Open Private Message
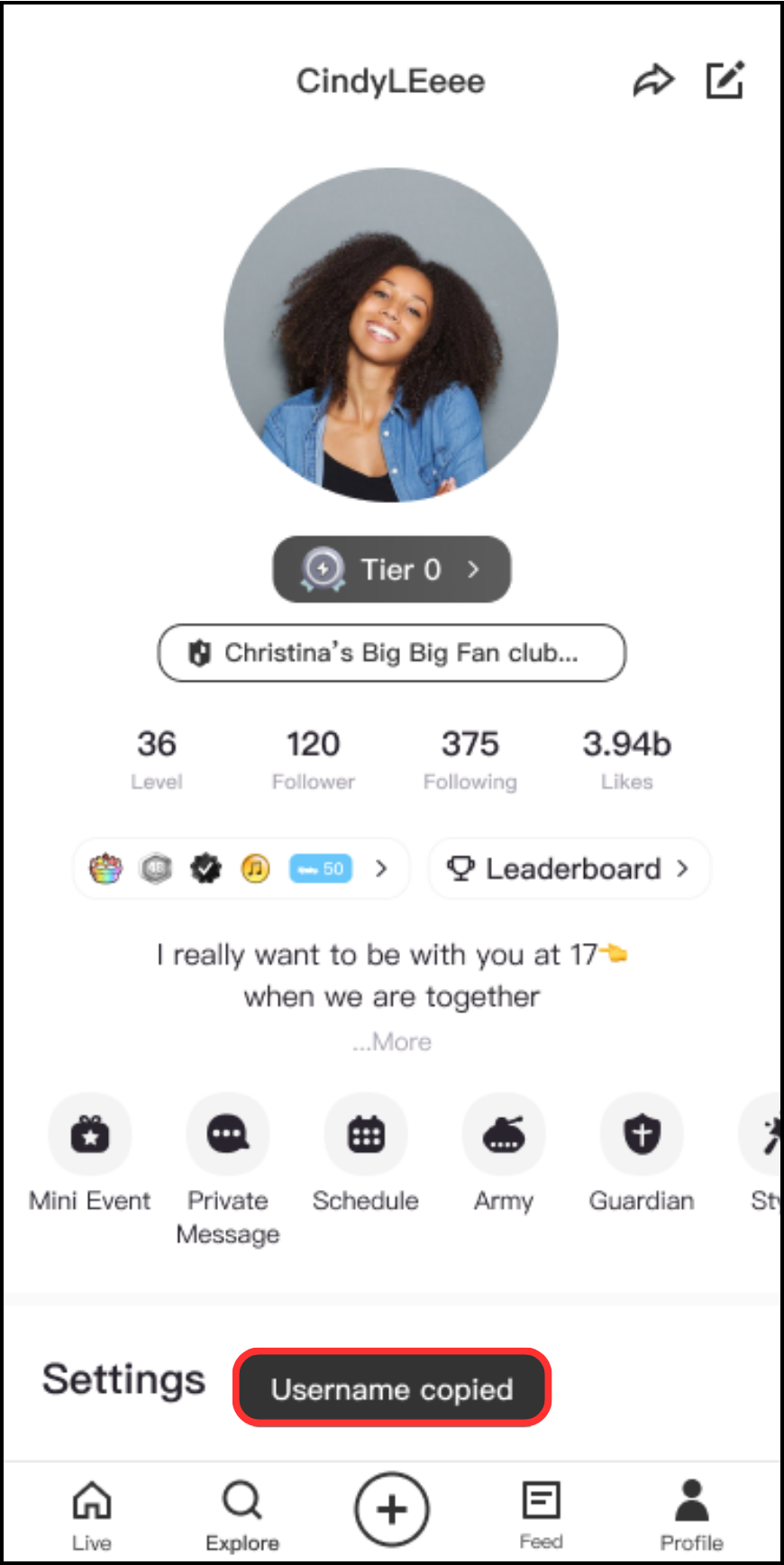Viewport: 784px width, 1565px height. coord(228,1136)
